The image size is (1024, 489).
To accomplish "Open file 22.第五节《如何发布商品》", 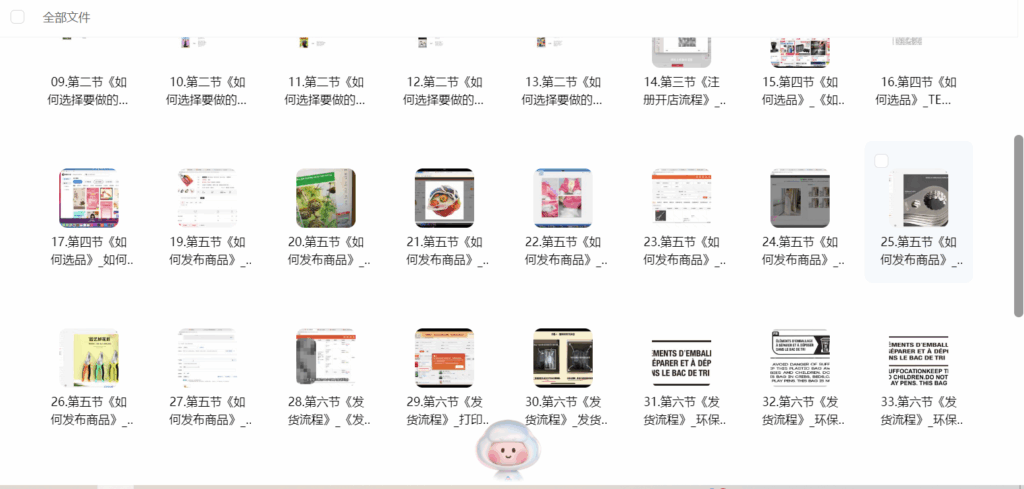I will 563,198.
